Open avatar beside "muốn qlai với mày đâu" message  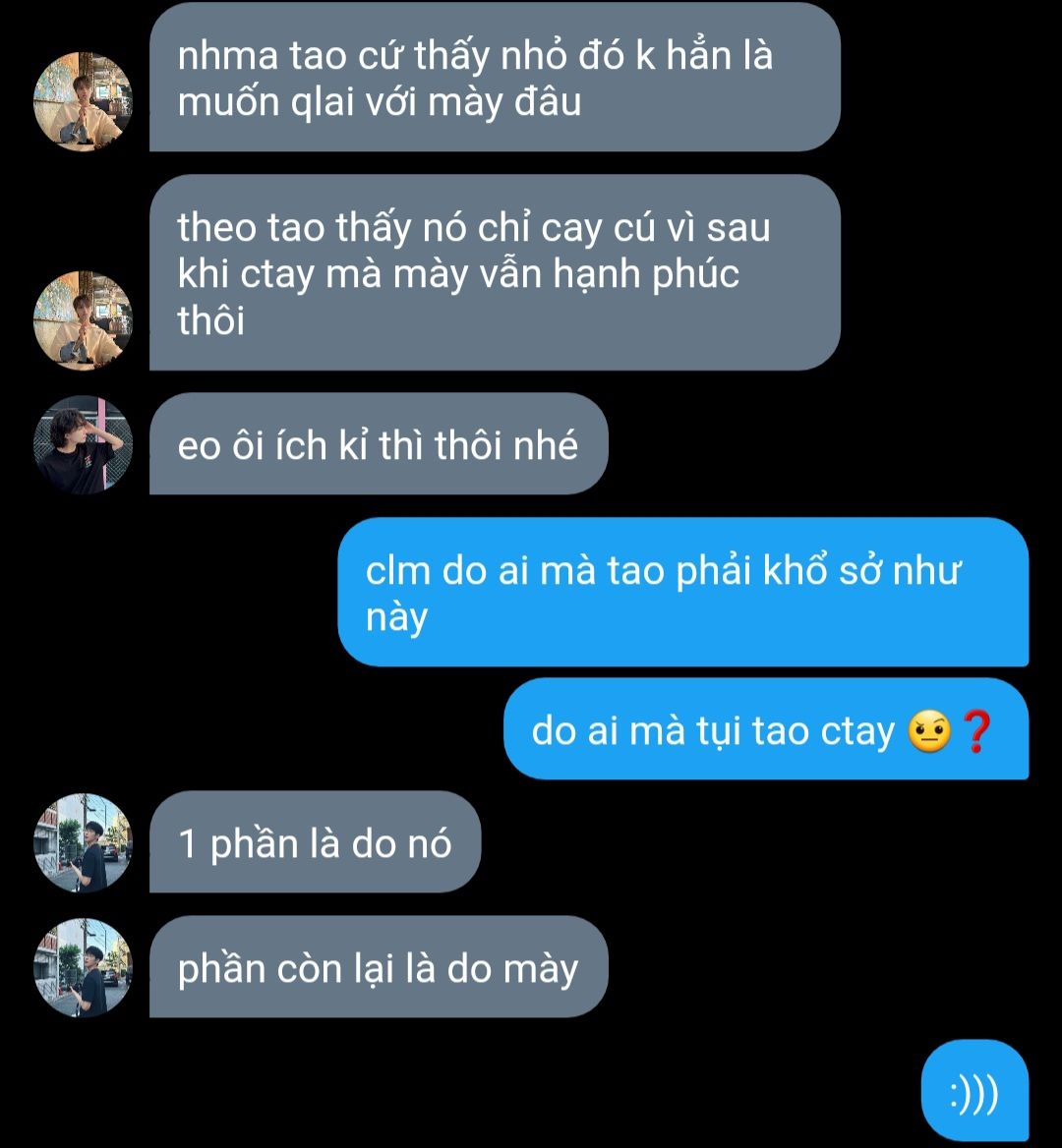(83, 102)
